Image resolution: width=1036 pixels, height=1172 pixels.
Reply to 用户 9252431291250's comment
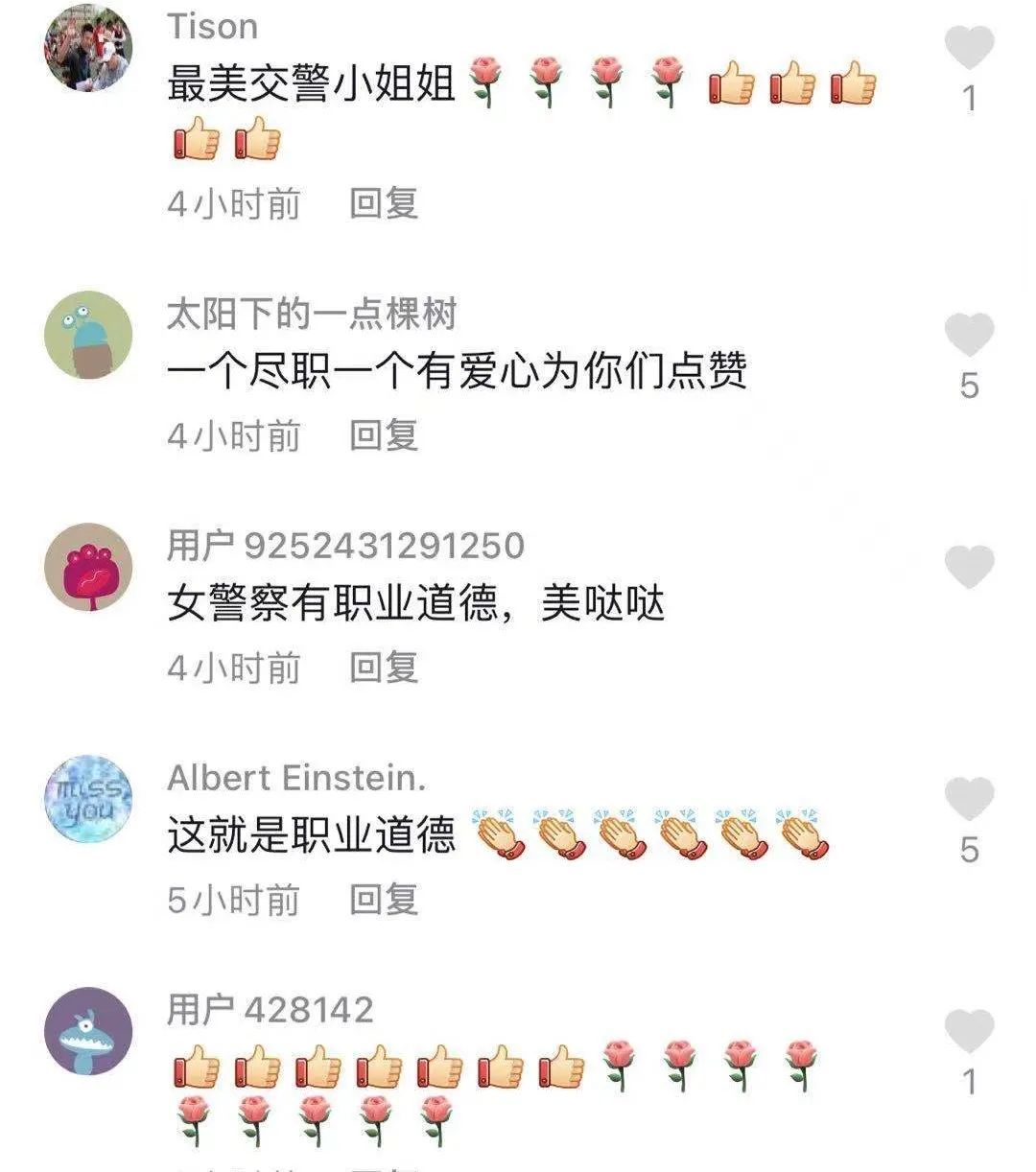(384, 668)
